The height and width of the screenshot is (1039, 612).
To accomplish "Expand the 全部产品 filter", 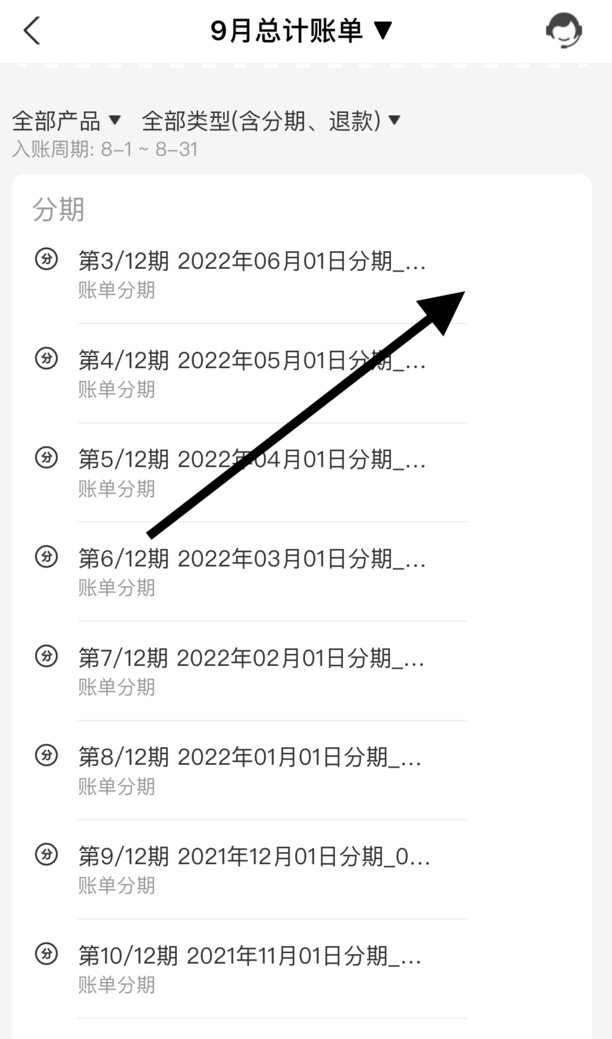I will (x=66, y=121).
